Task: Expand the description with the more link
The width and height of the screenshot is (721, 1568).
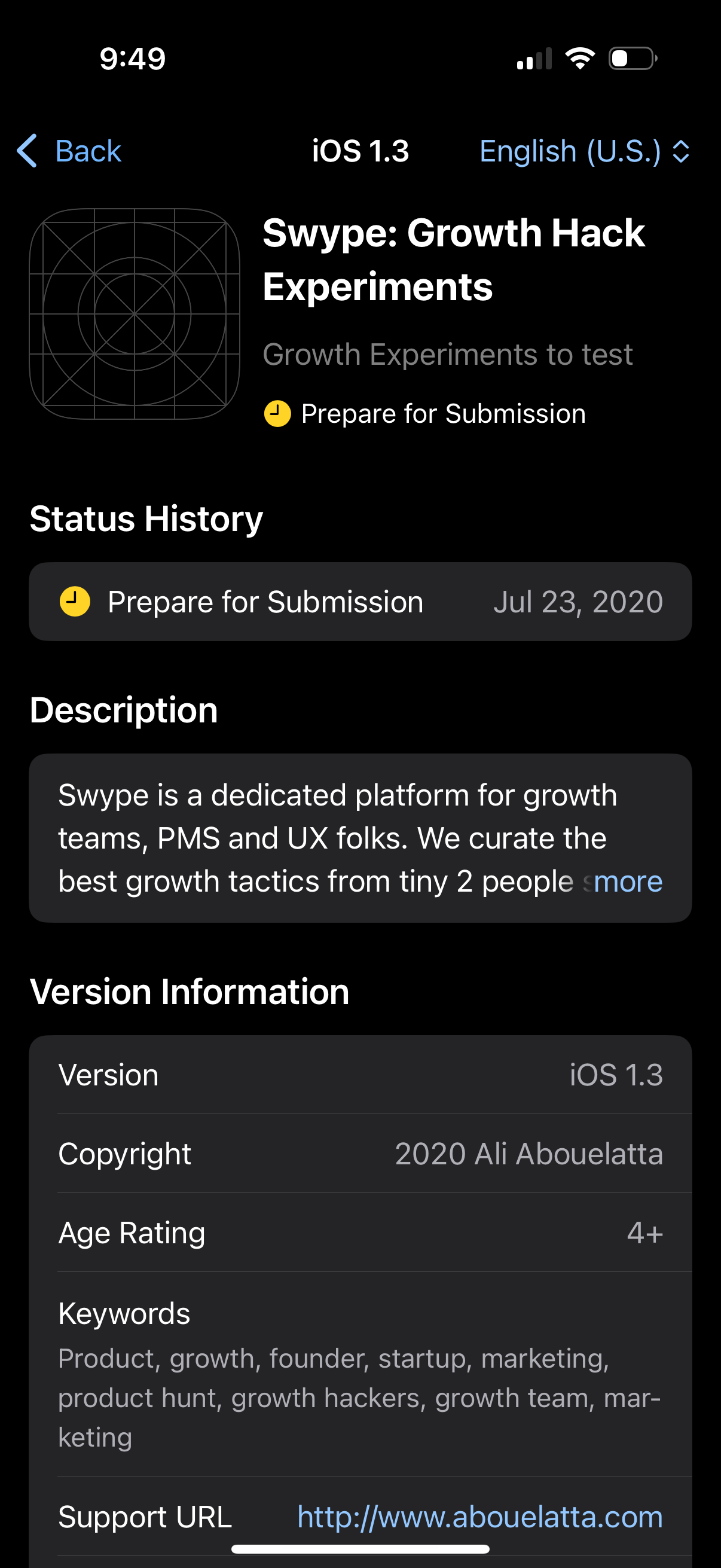Action: point(627,881)
